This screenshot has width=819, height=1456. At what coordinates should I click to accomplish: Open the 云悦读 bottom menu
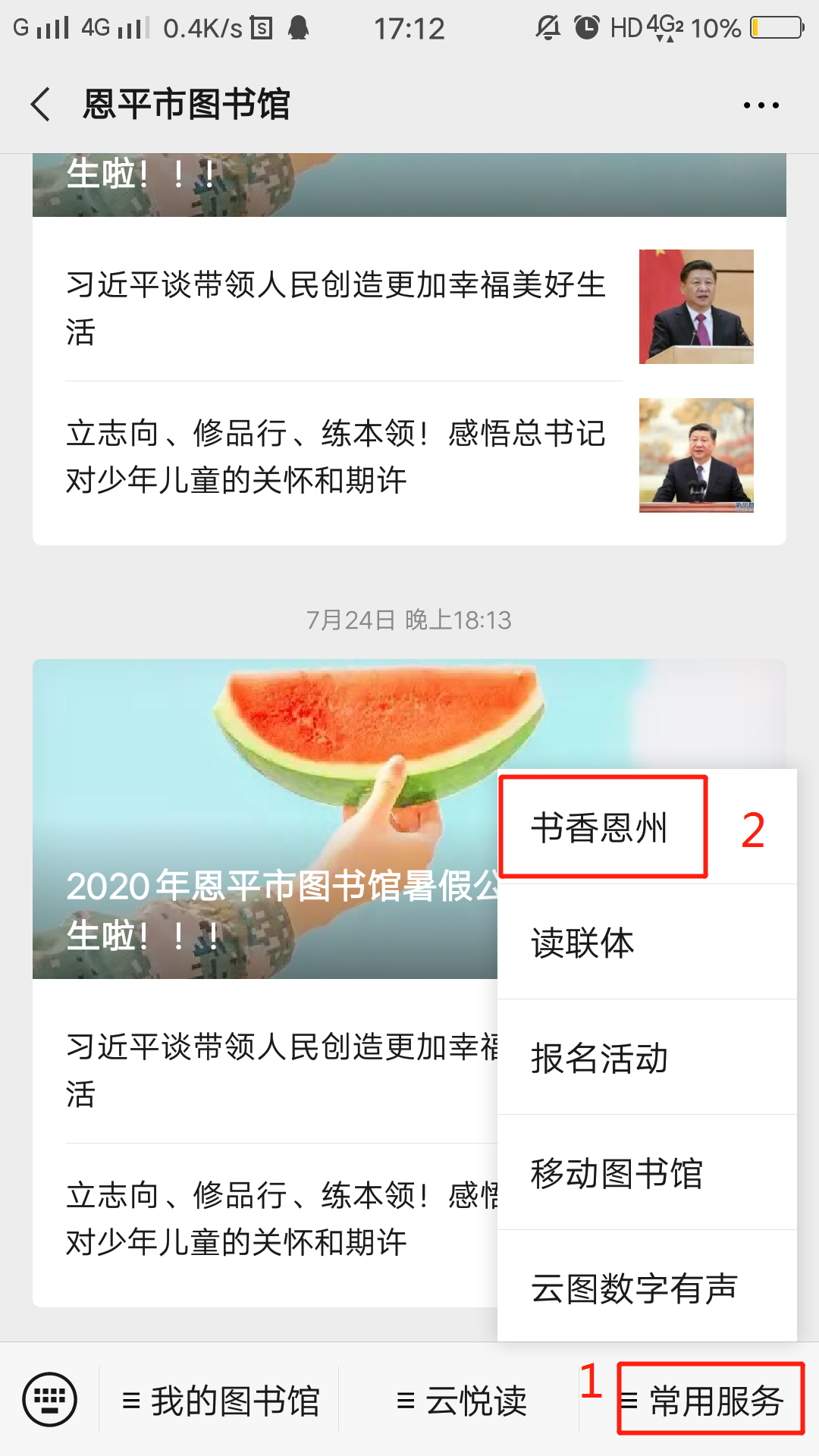click(461, 1401)
